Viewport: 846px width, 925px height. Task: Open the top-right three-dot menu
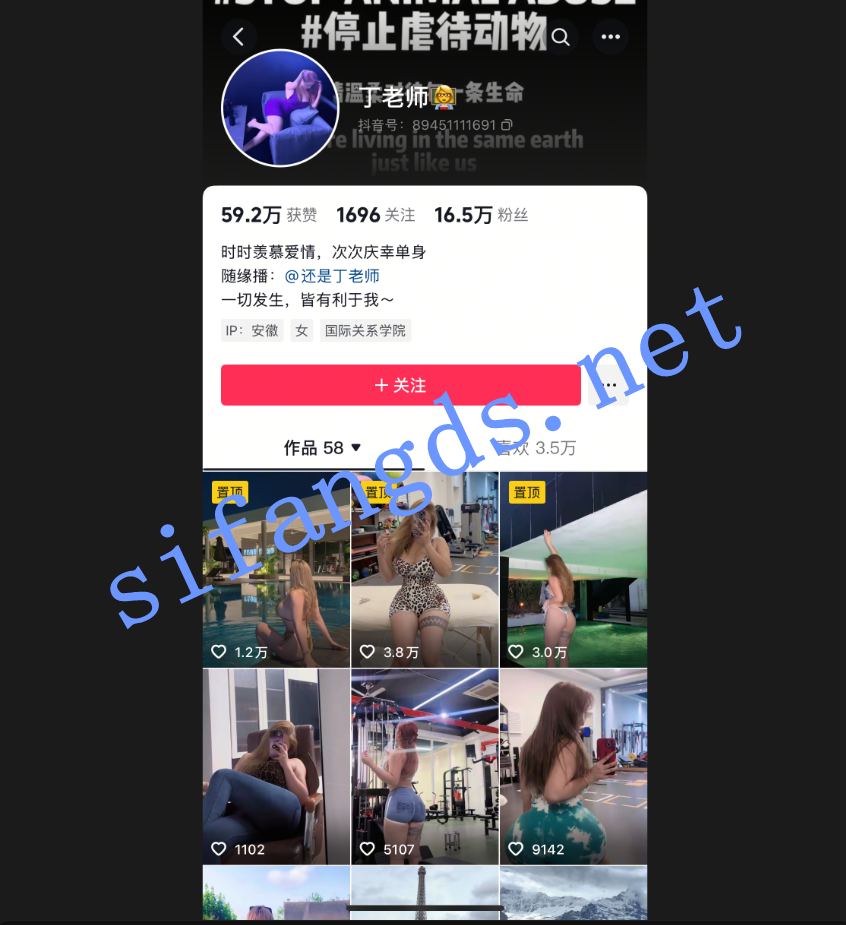[610, 38]
